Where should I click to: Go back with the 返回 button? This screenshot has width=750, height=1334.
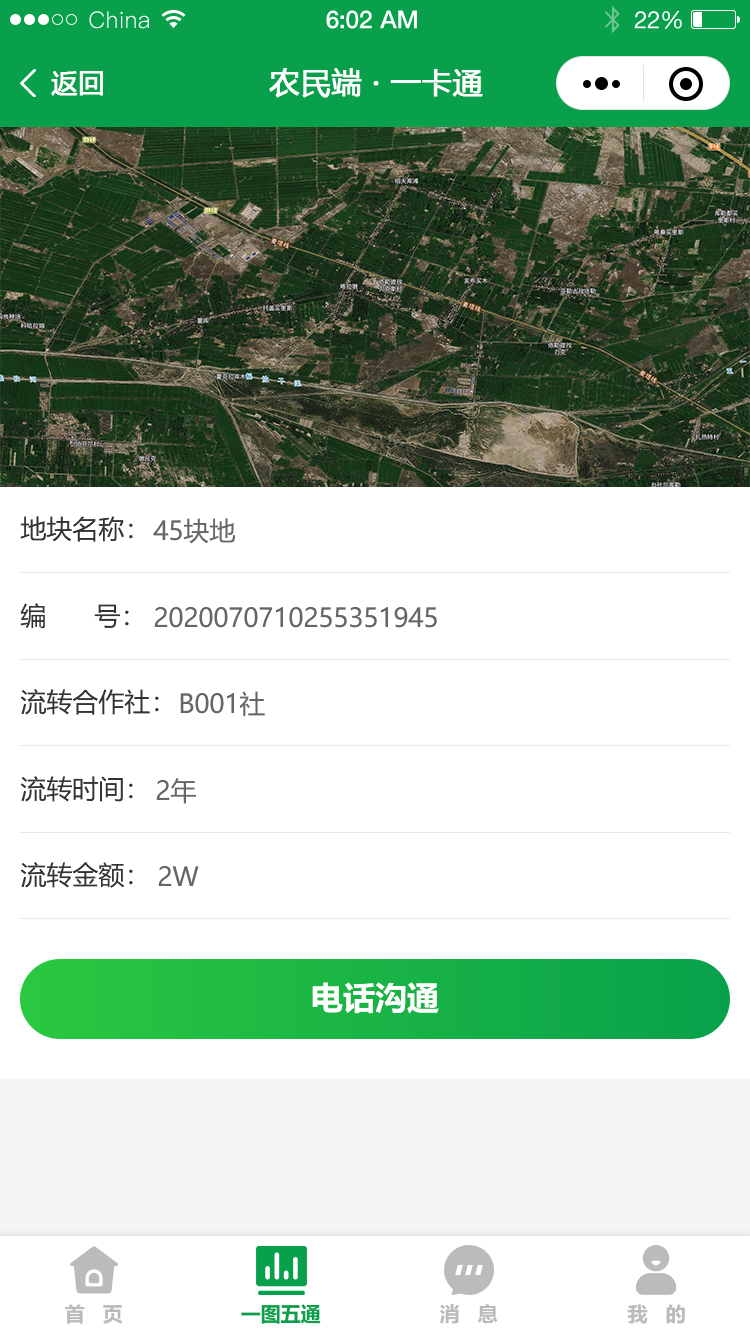coord(62,84)
